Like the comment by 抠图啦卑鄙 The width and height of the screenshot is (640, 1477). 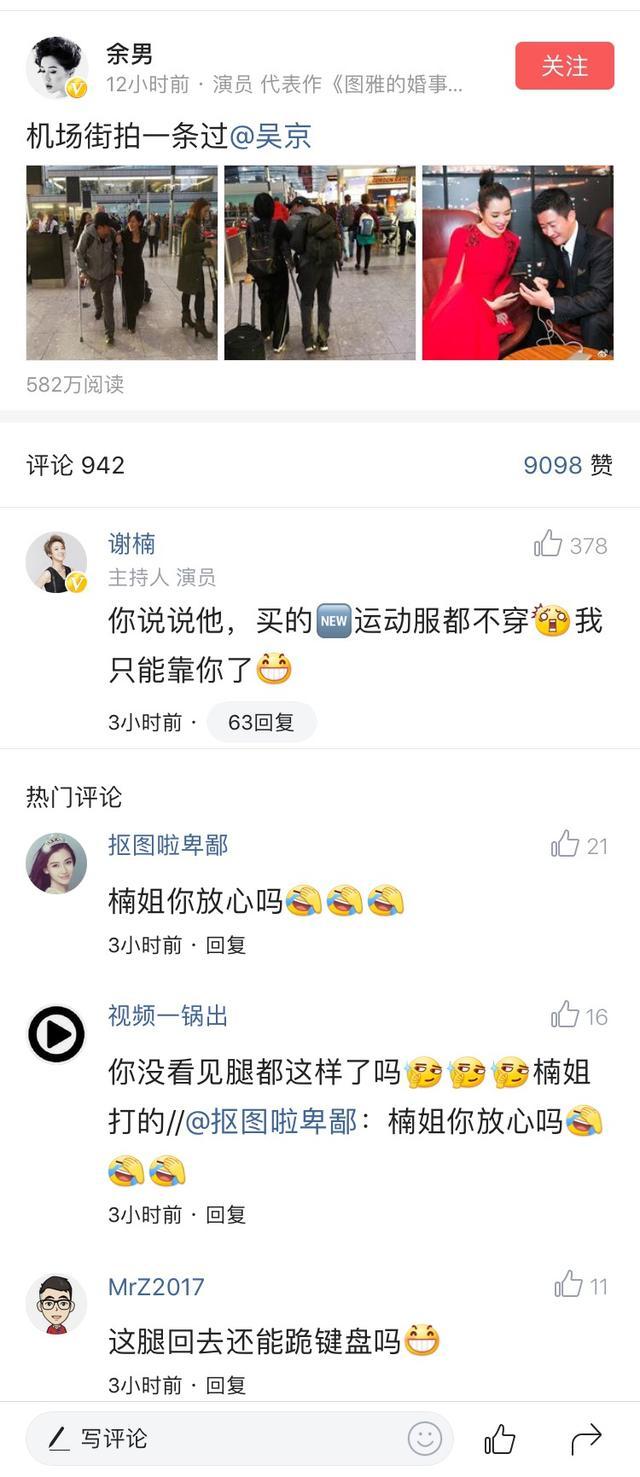[x=565, y=845]
